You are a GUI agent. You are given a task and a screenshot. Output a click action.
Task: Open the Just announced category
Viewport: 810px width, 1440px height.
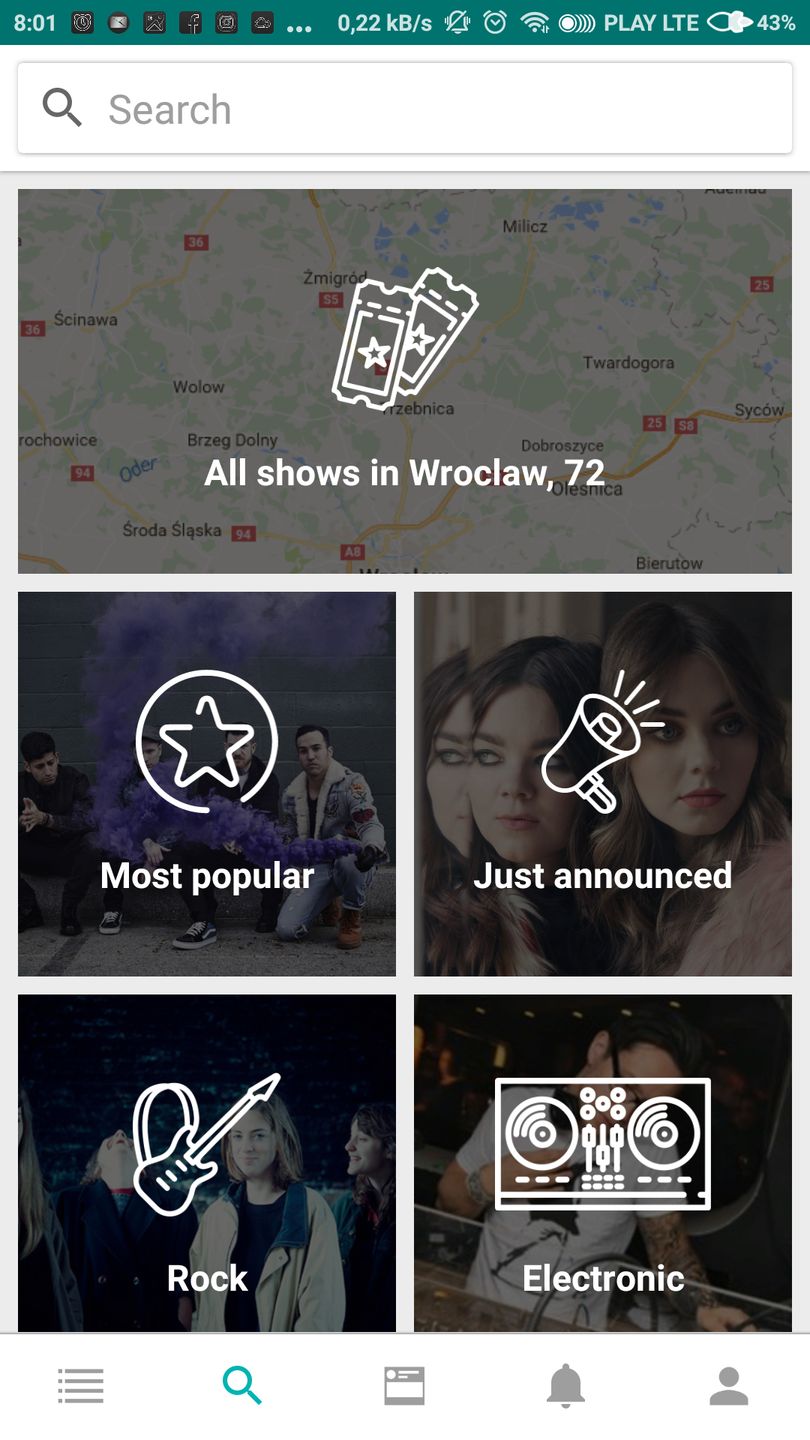tap(603, 784)
